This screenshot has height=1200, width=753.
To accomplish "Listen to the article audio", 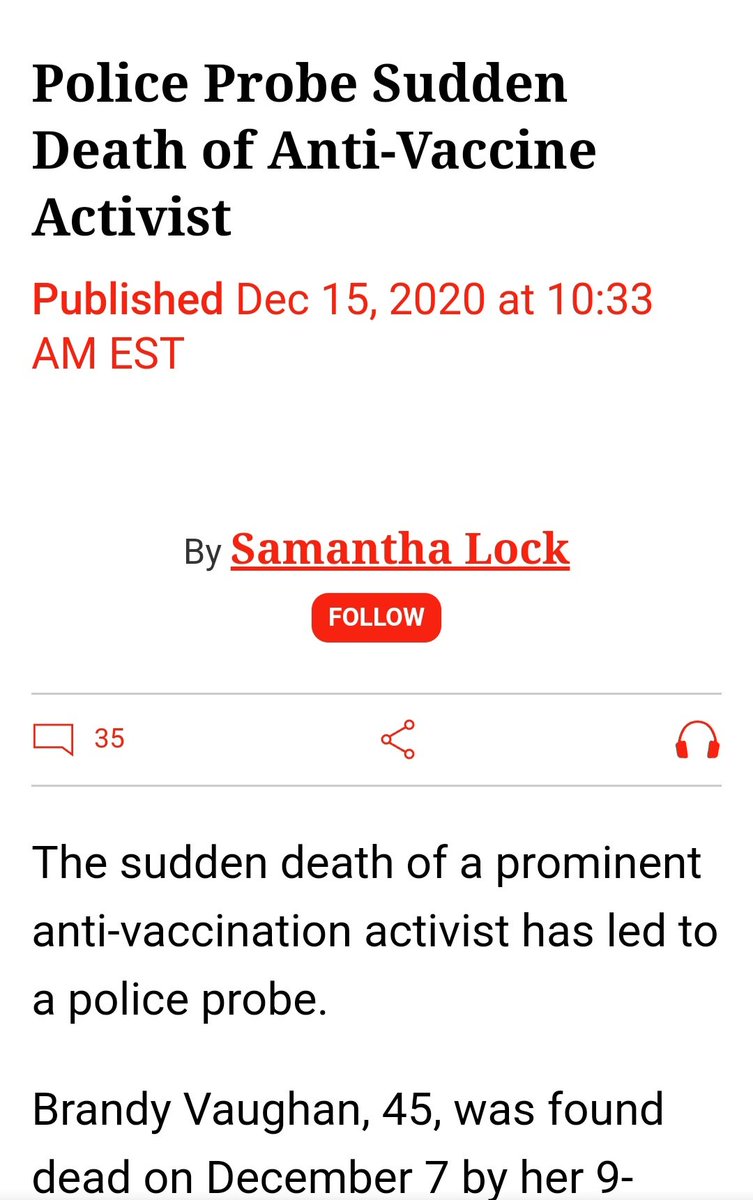I will click(x=697, y=739).
